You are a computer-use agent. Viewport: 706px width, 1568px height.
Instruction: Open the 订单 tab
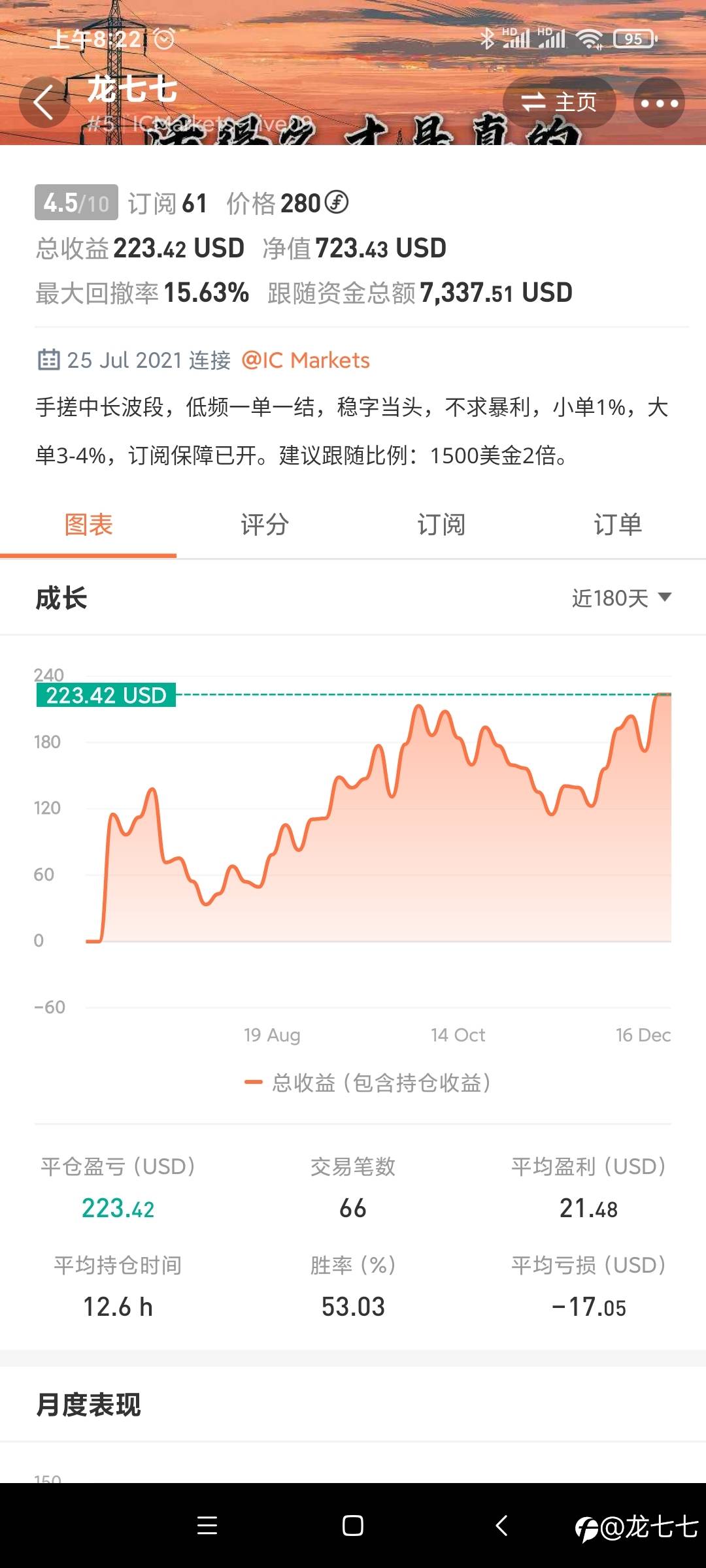[x=618, y=524]
